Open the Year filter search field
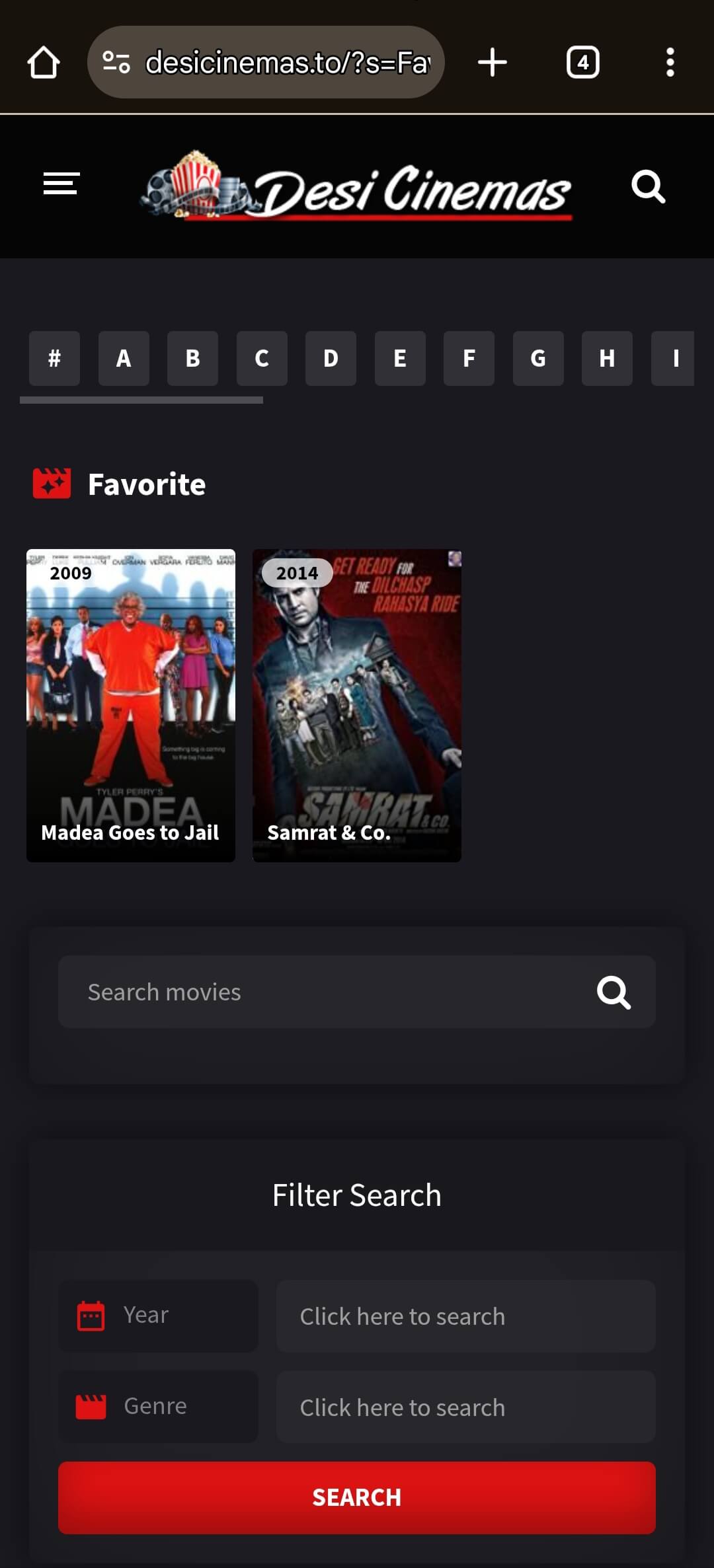The width and height of the screenshot is (714, 1568). 465,1316
